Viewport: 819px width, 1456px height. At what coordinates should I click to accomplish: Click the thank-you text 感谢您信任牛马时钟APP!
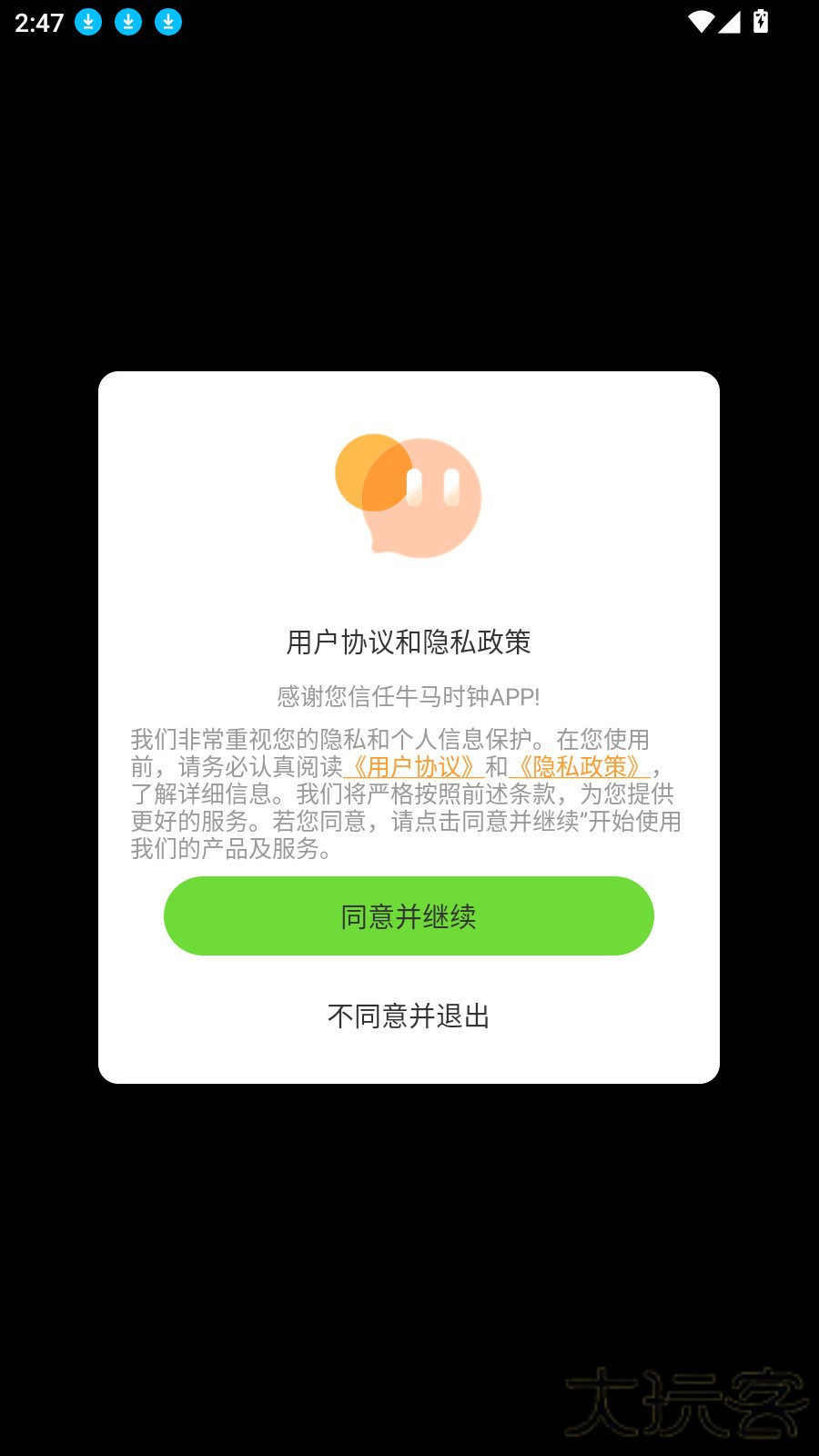409,697
